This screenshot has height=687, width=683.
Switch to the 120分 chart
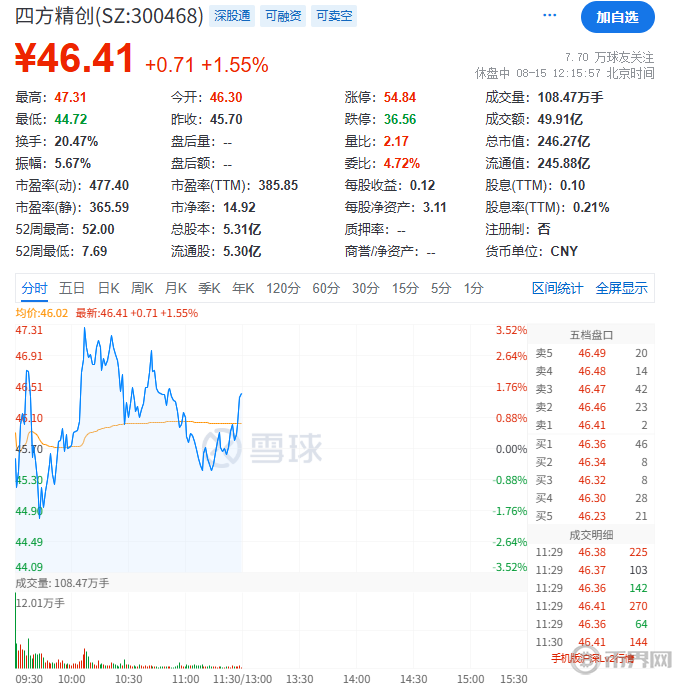[283, 288]
